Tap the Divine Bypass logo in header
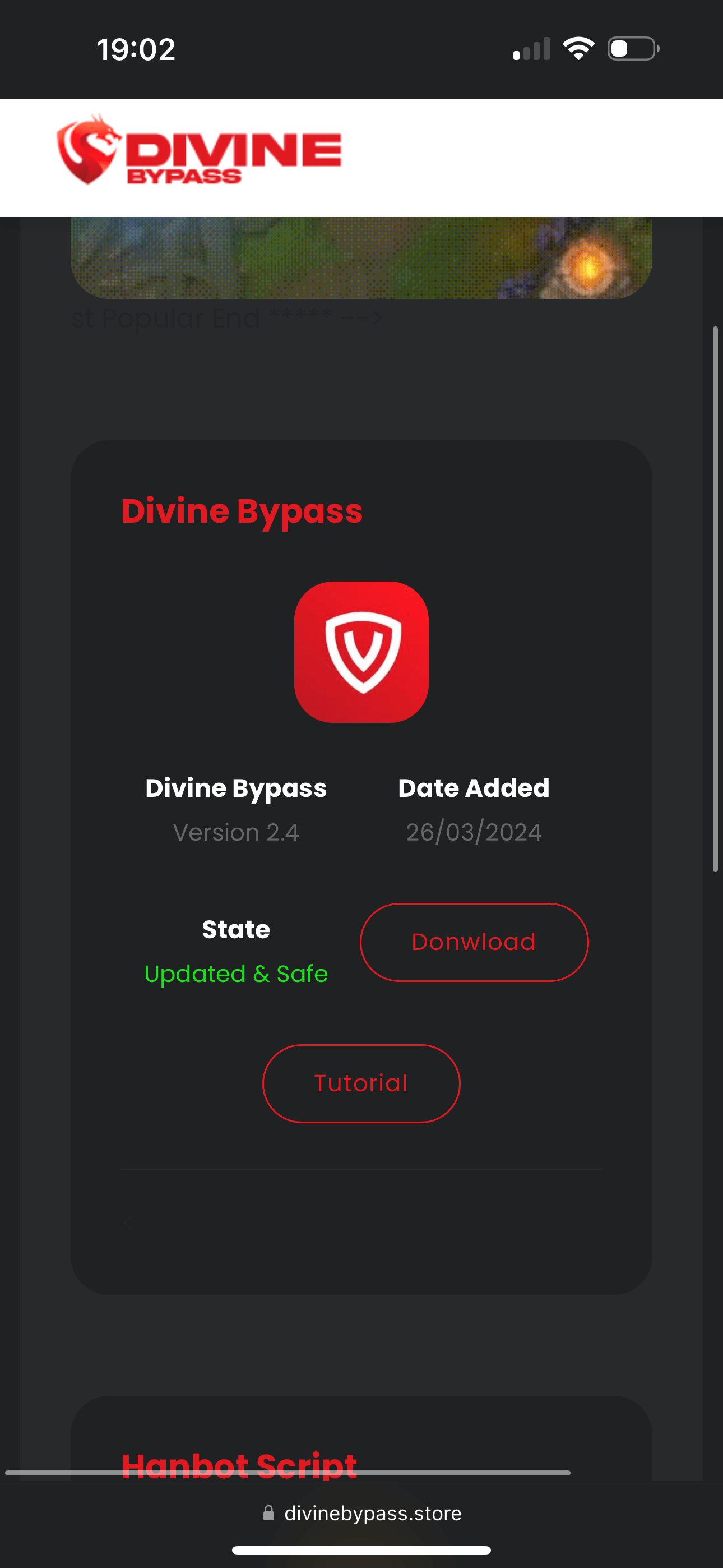 coord(199,150)
